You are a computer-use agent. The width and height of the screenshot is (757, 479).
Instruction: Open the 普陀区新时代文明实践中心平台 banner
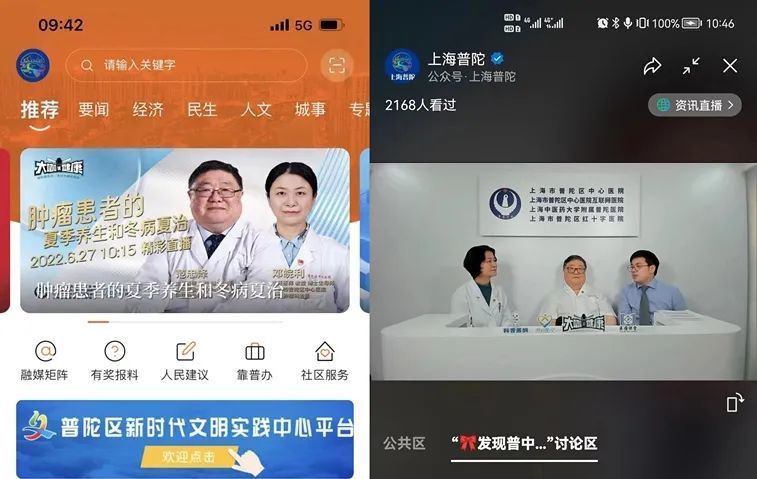[x=185, y=438]
